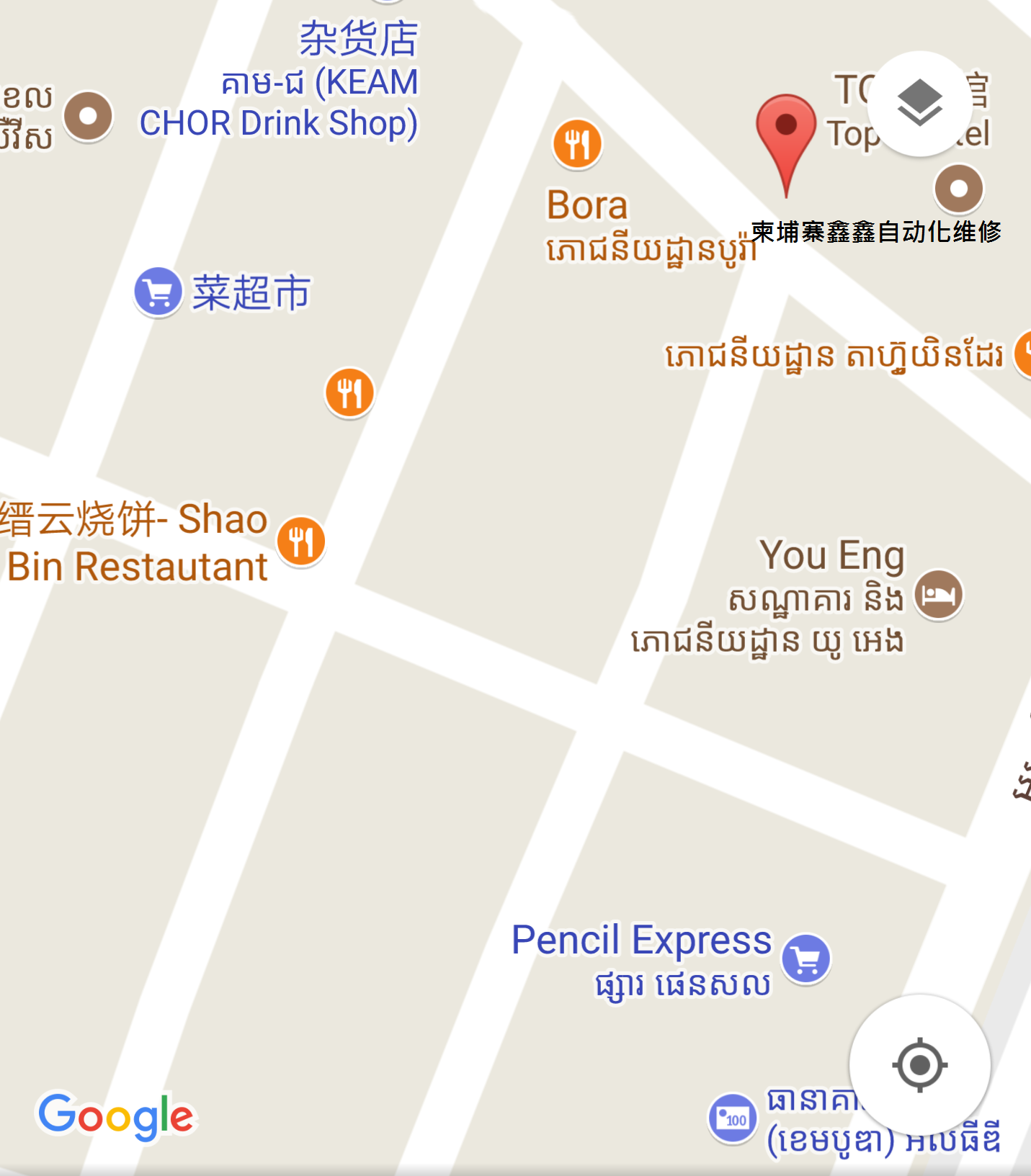Toggle the partially visible restaurant icon on right
1031x1176 pixels.
[x=1026, y=355]
